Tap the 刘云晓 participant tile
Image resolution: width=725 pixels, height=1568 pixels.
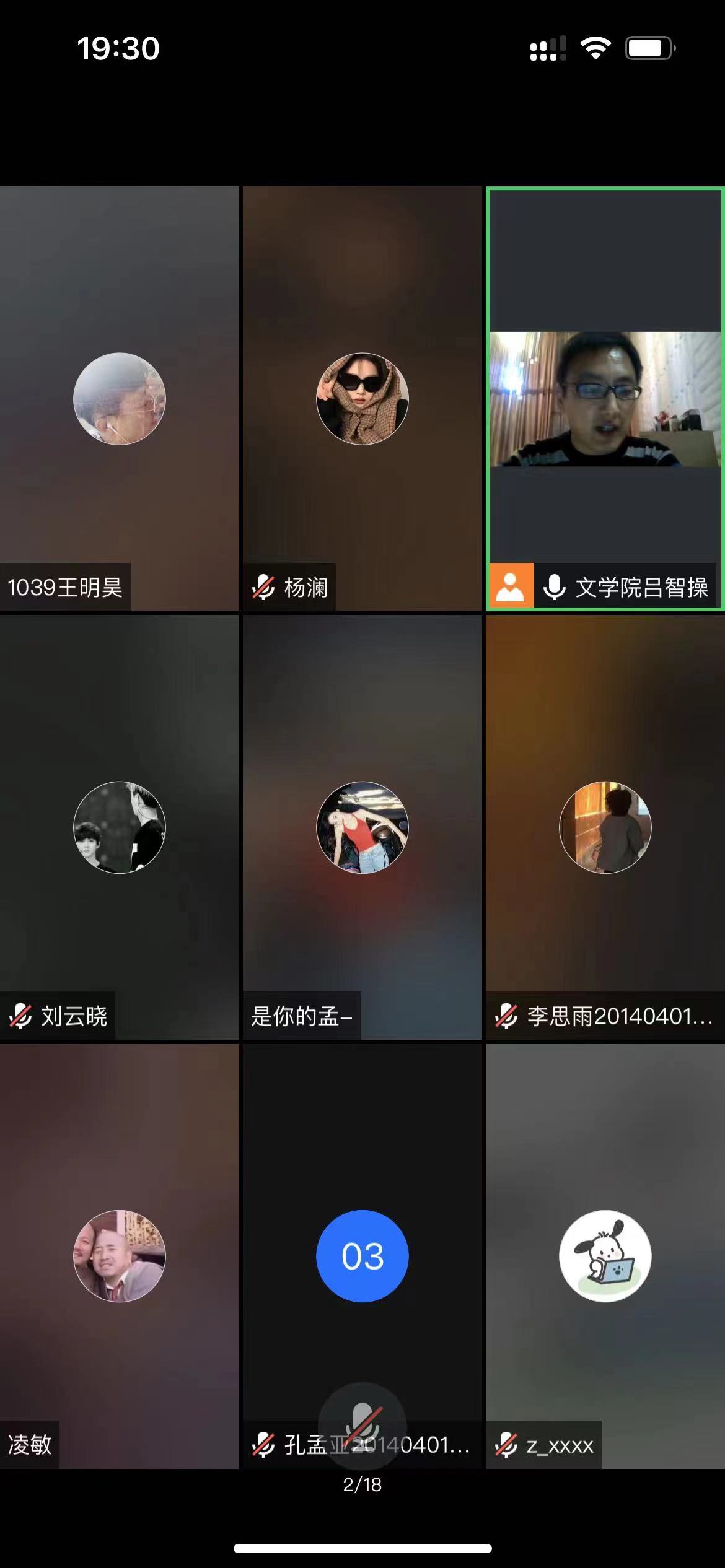coord(119,827)
